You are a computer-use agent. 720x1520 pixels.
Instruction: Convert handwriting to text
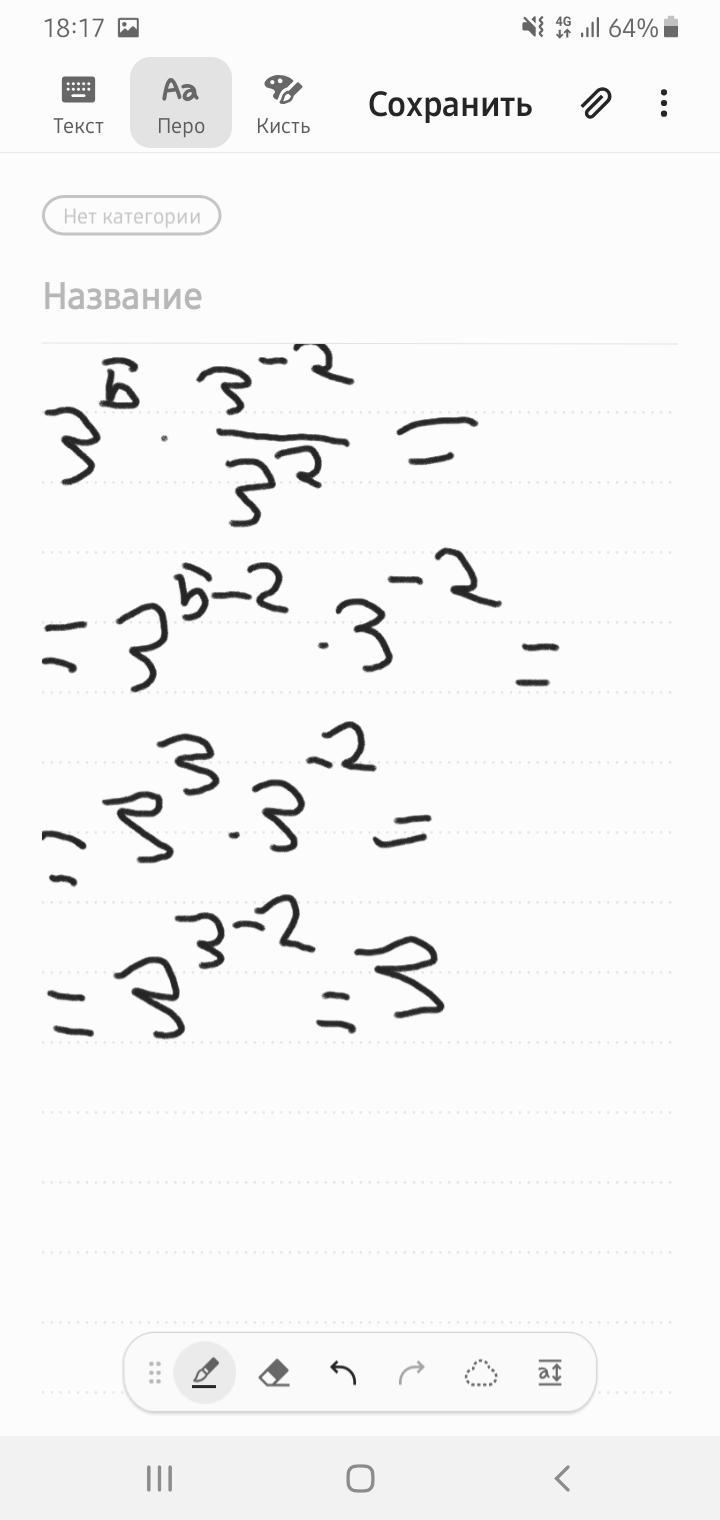[550, 1373]
